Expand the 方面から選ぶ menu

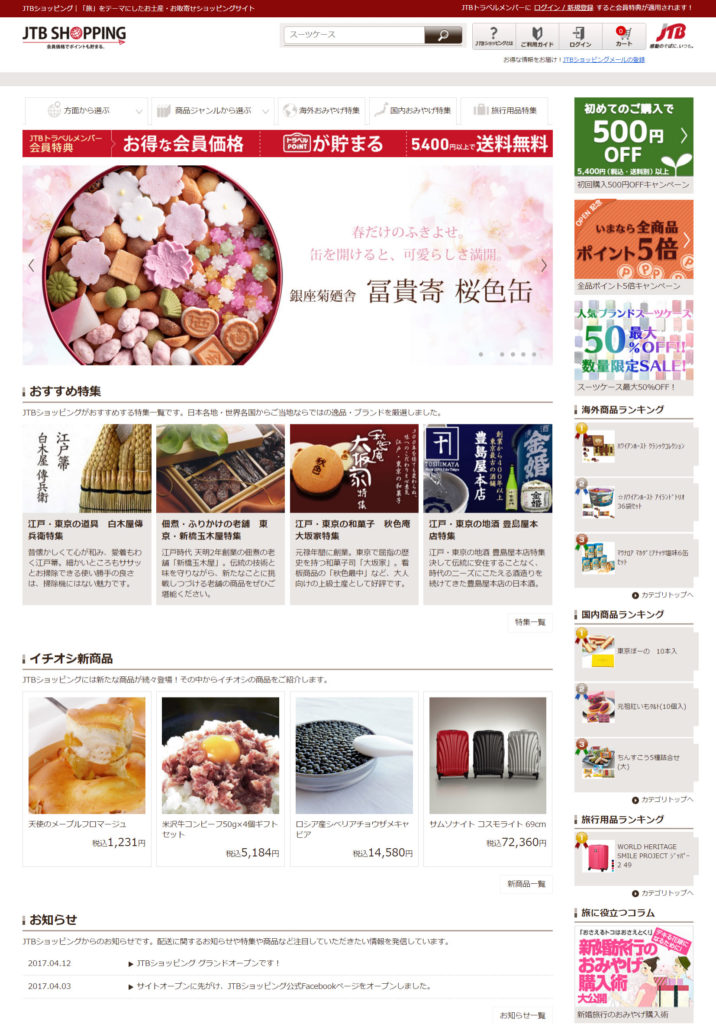[85, 111]
